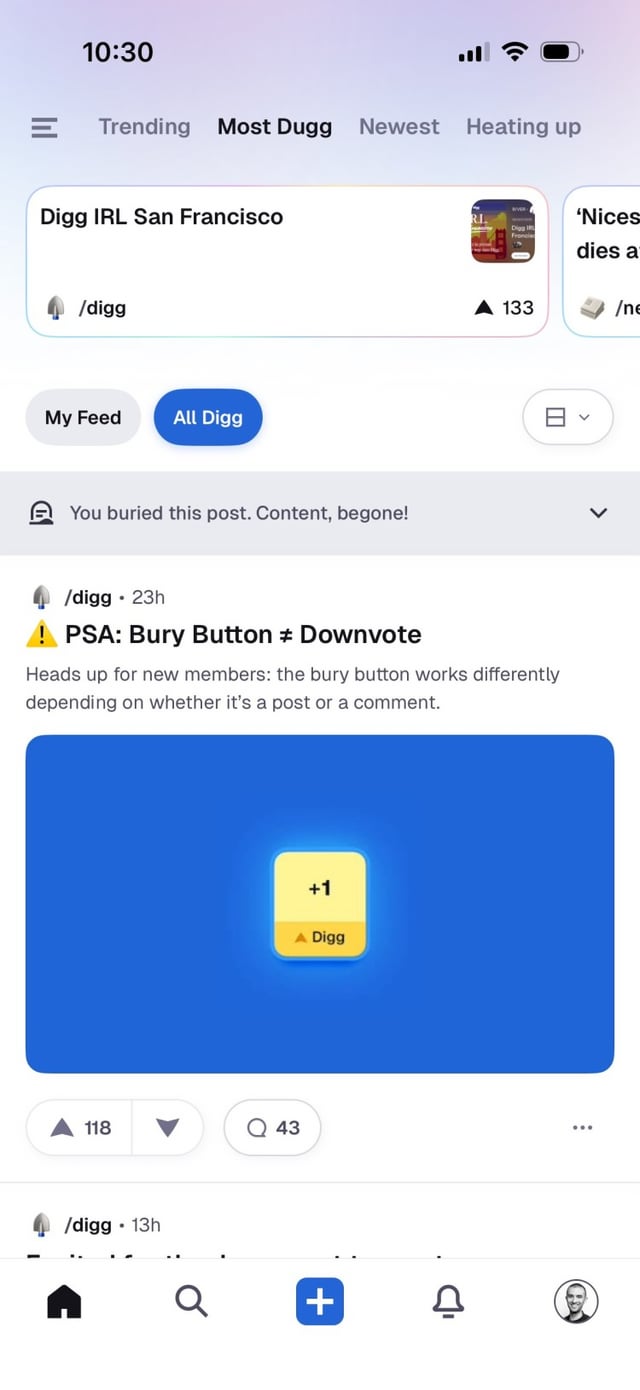
Task: Go to the Home tab
Action: pyautogui.click(x=64, y=1301)
